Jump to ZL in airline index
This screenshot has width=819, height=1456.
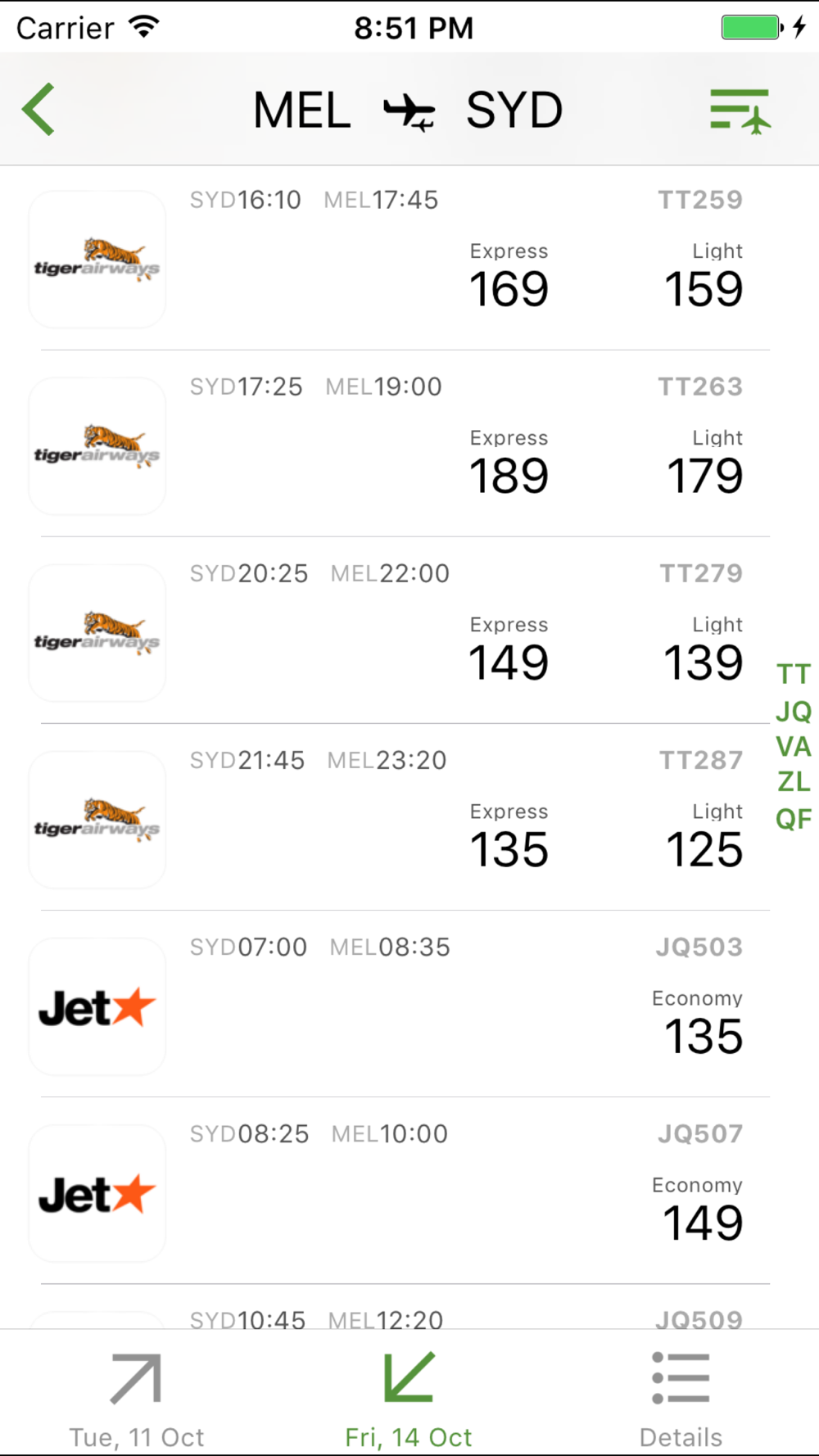[794, 782]
